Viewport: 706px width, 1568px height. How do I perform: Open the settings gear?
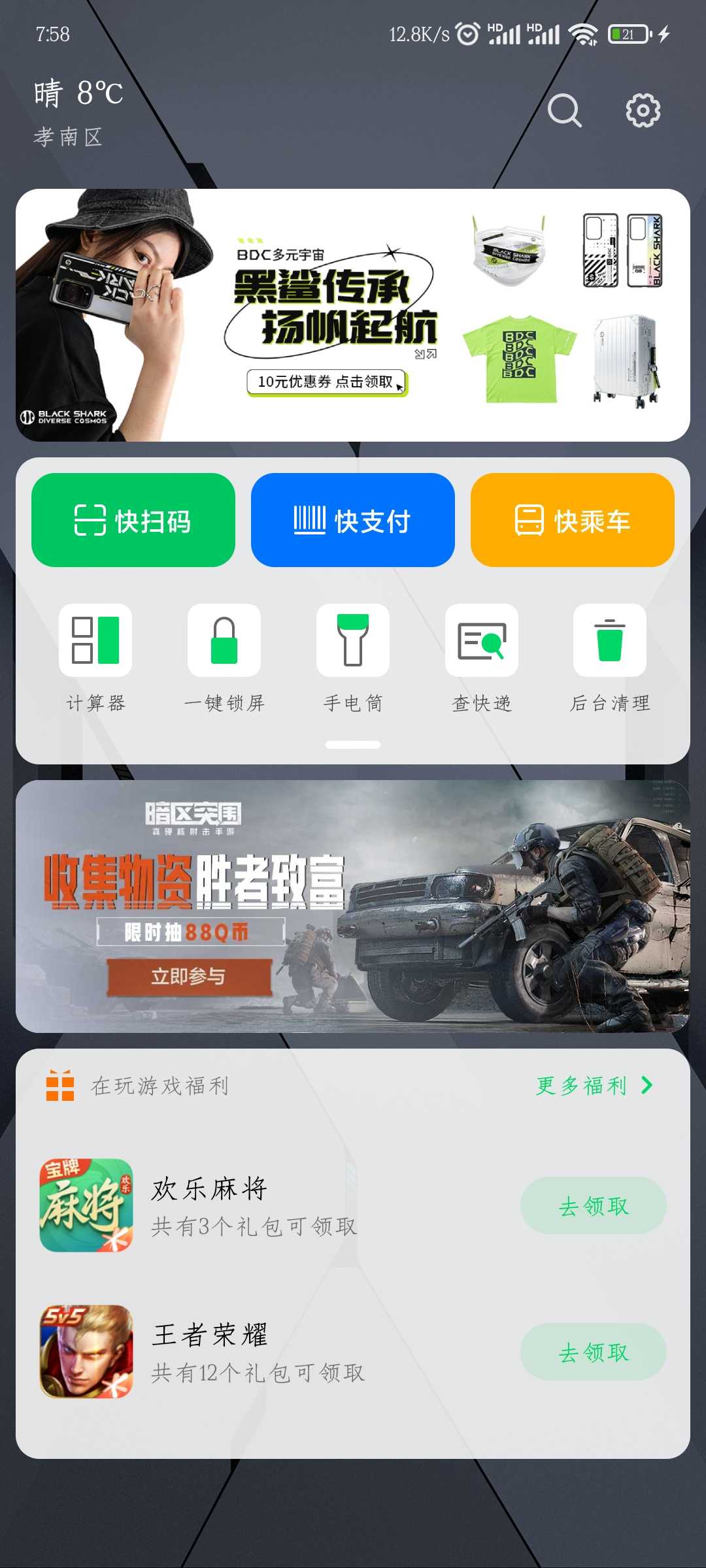coord(643,110)
